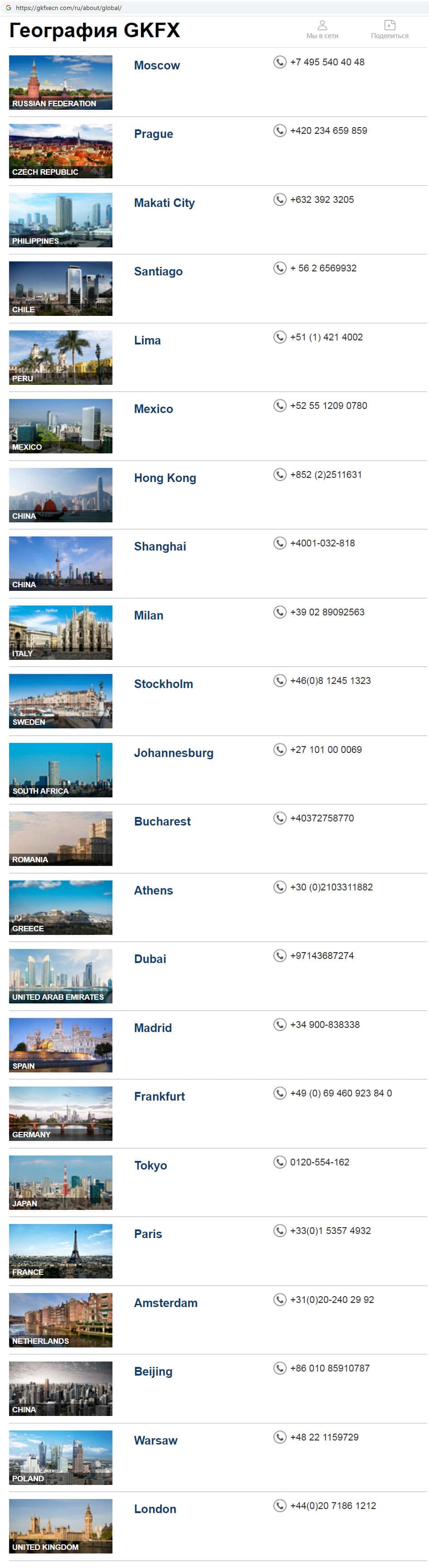This screenshot has width=429, height=1568.
Task: Select the Prague office link
Action: tap(153, 134)
